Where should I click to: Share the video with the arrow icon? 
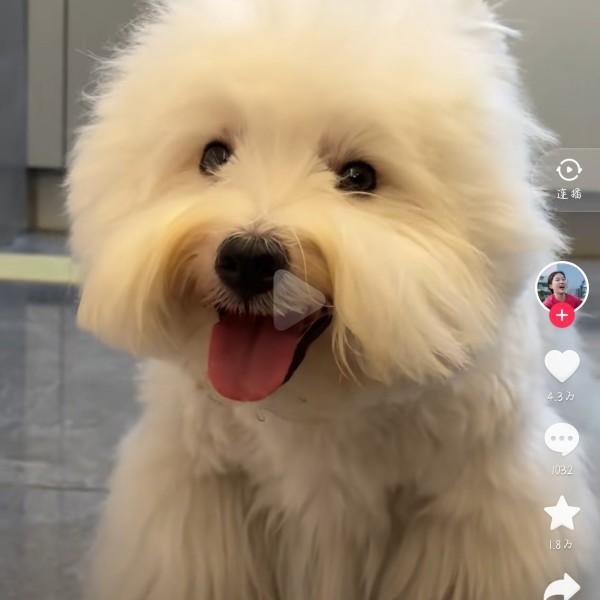click(562, 586)
